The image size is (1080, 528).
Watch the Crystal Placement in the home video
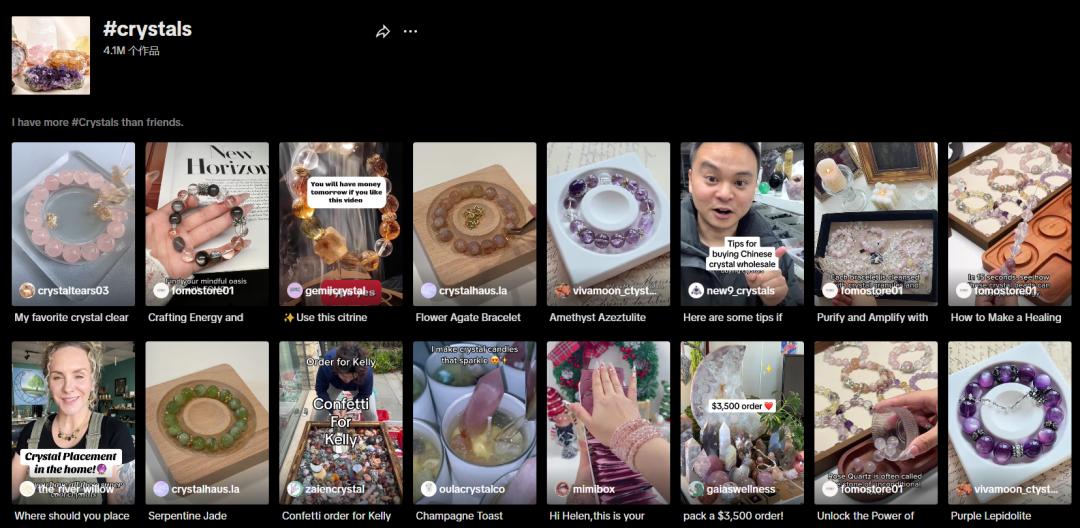pyautogui.click(x=73, y=422)
